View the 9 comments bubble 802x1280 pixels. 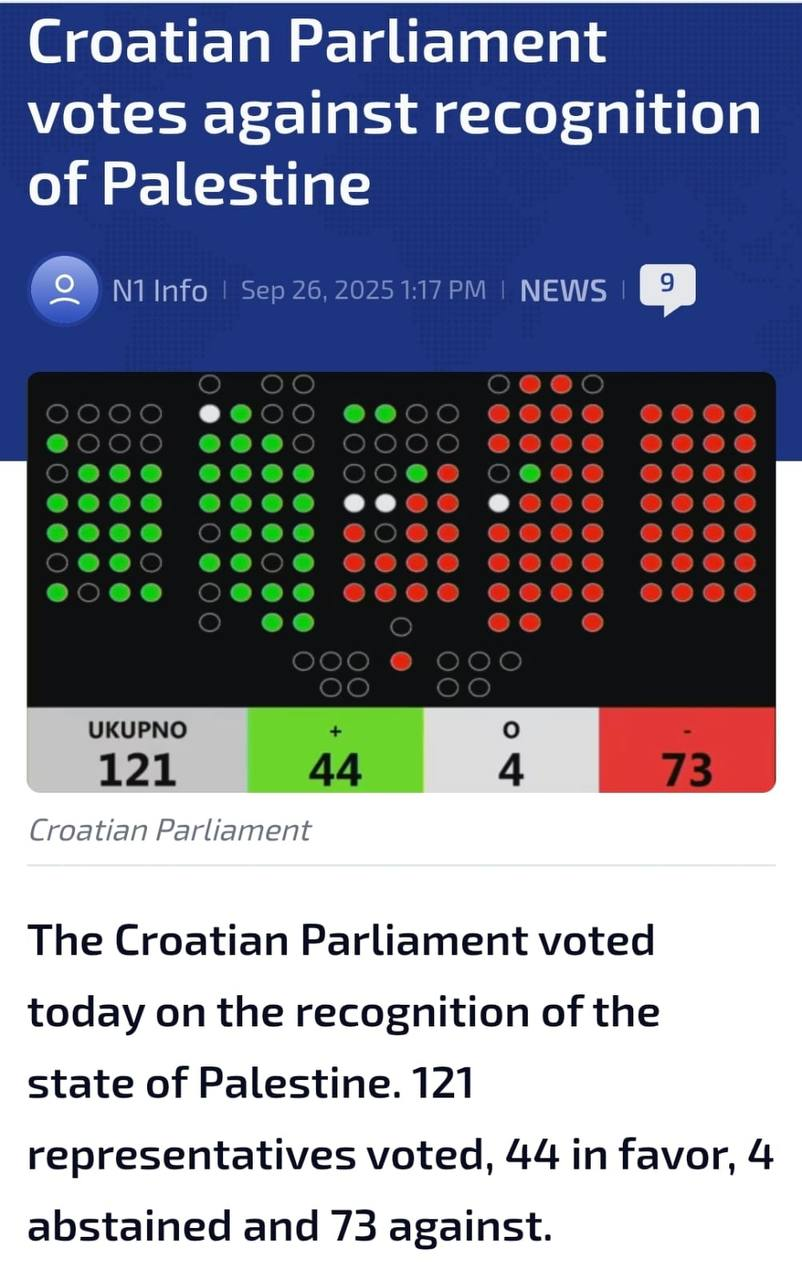click(665, 288)
